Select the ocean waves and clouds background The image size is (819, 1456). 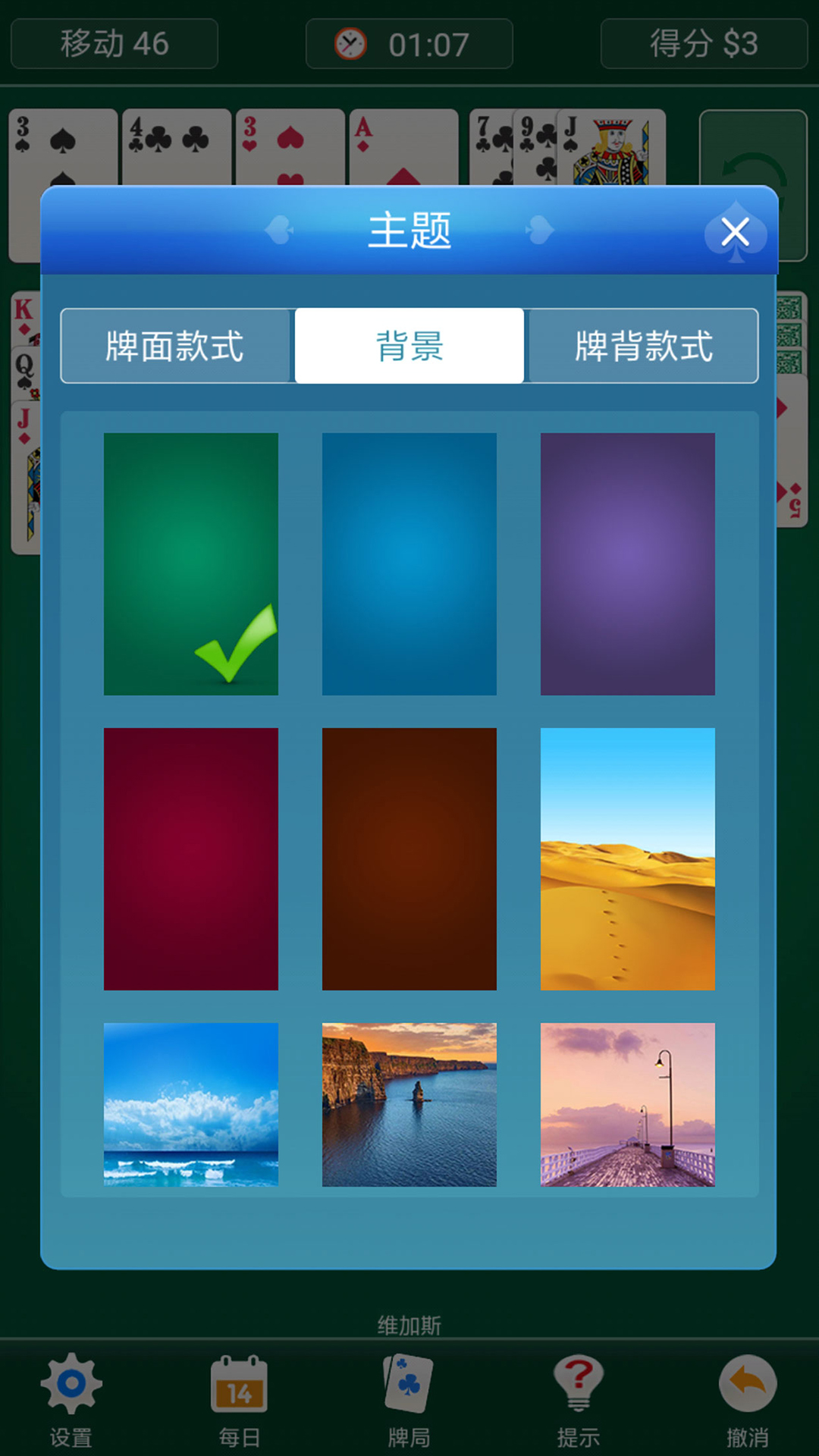[x=191, y=1104]
